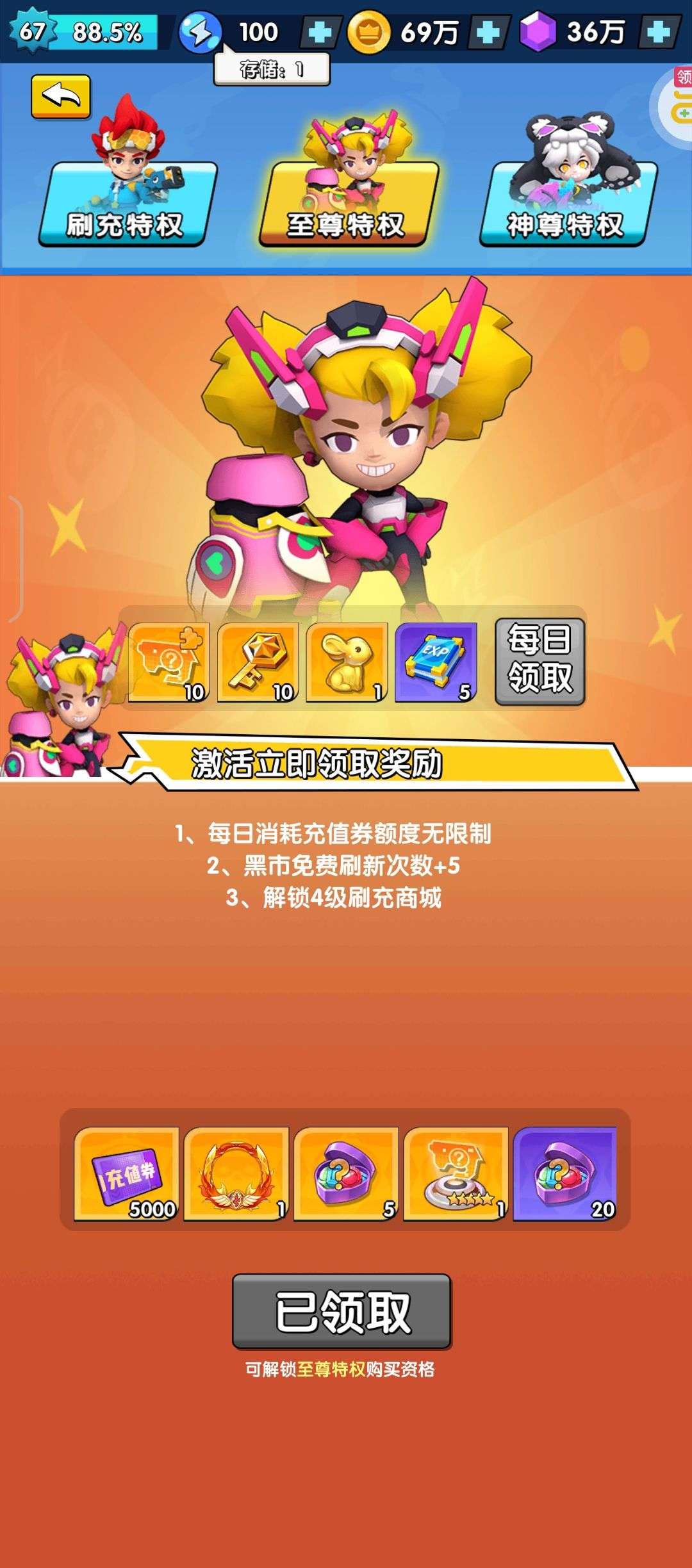Inspect the golden rabbit reward item
The width and height of the screenshot is (692, 1568).
click(x=347, y=662)
